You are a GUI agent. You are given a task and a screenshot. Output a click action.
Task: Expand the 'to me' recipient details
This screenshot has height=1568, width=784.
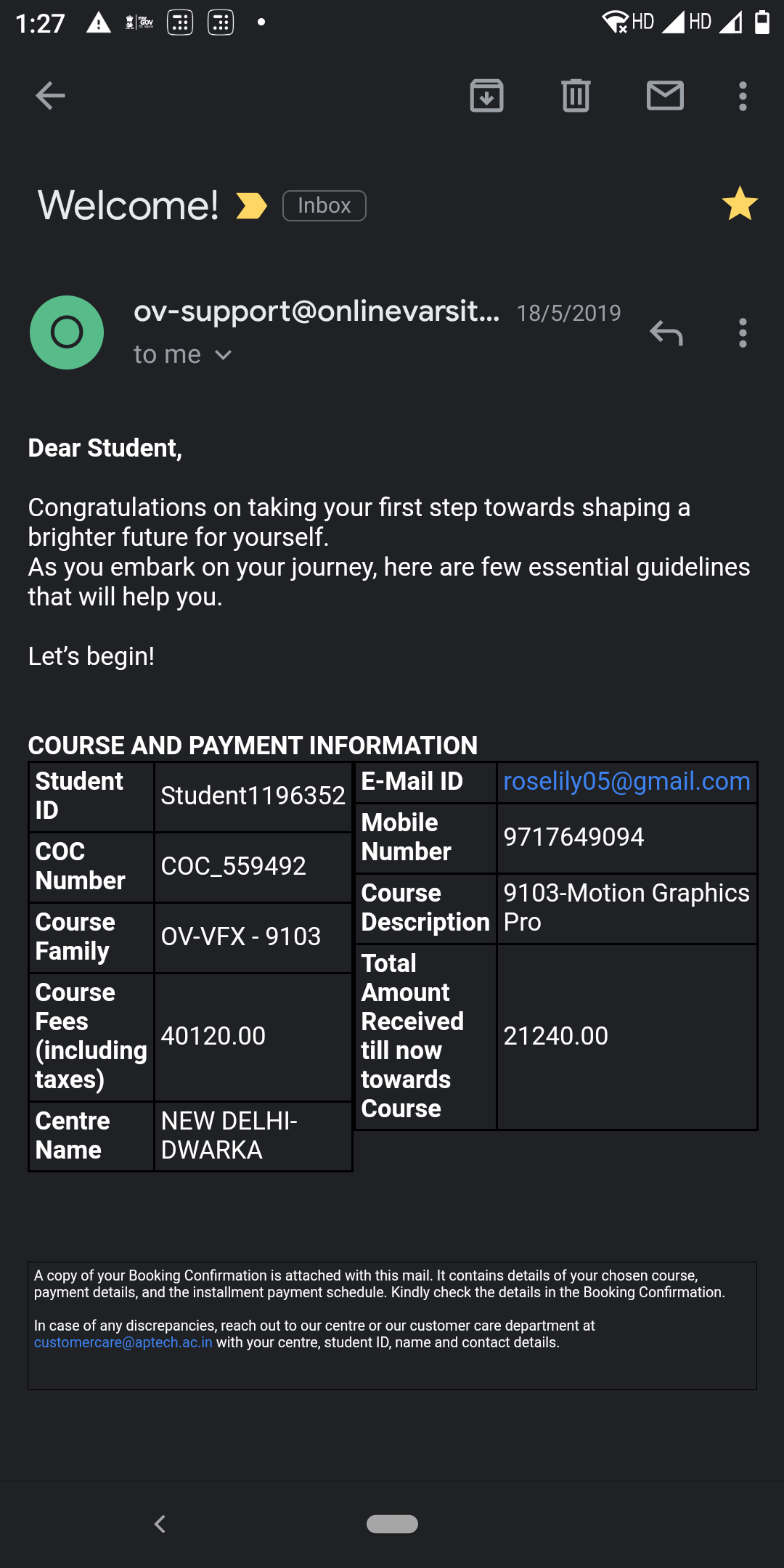click(x=182, y=355)
